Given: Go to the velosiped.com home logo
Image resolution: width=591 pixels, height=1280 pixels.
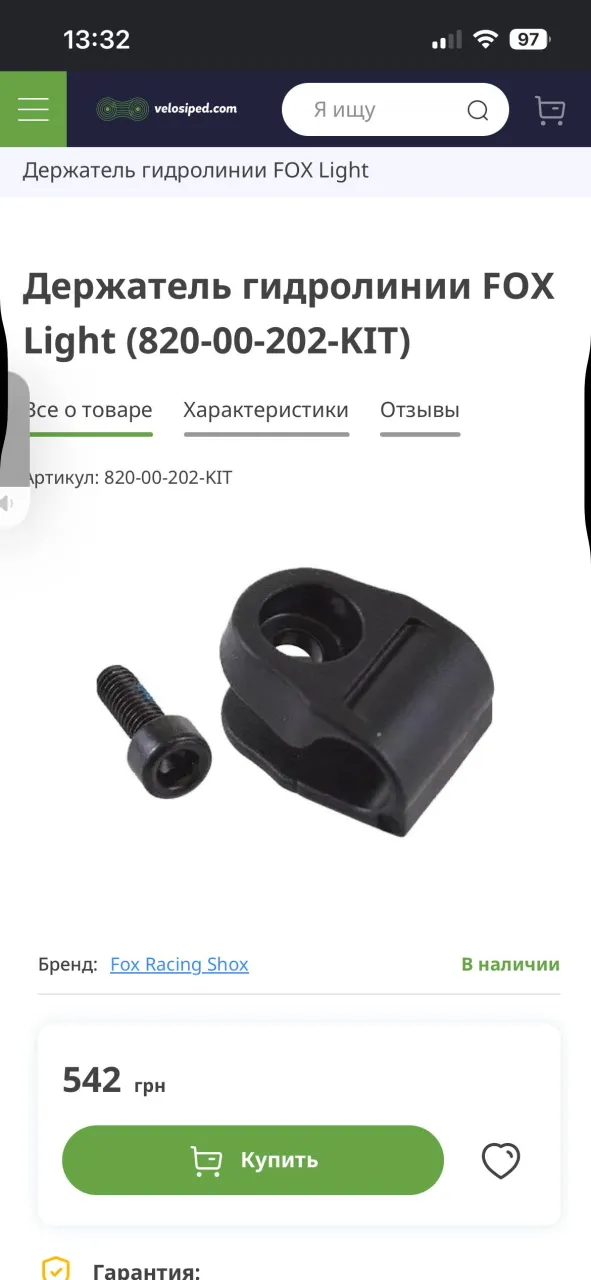Looking at the screenshot, I should point(167,109).
